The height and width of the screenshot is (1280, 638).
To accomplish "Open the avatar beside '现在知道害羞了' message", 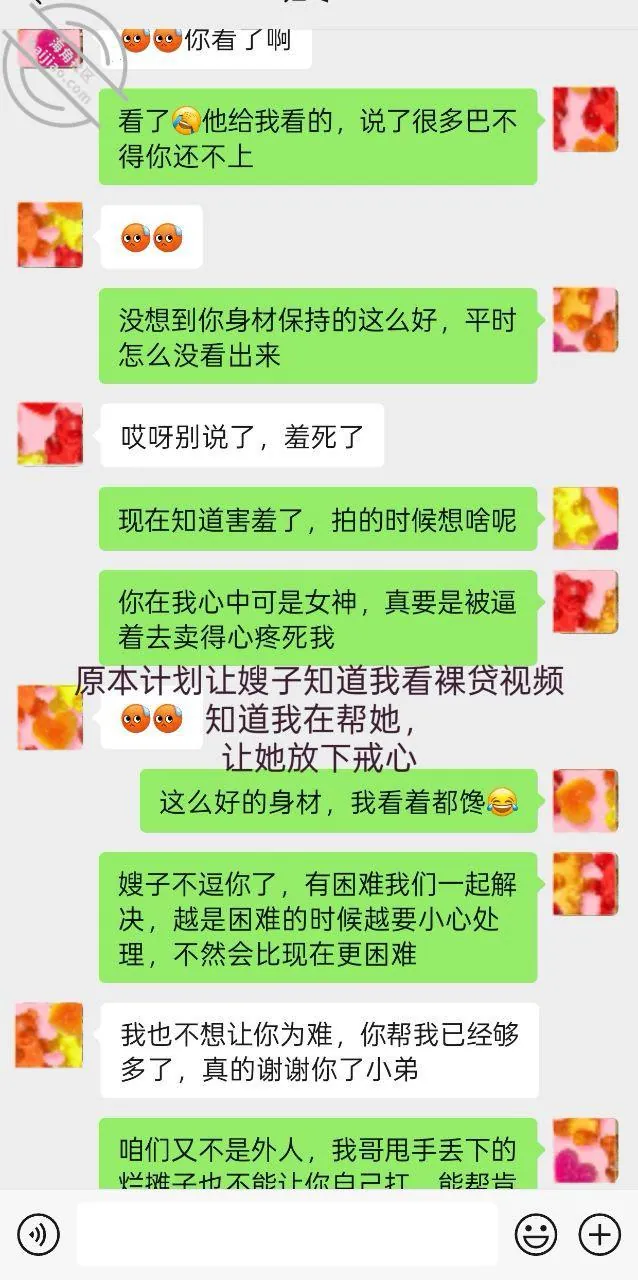I will point(586,518).
